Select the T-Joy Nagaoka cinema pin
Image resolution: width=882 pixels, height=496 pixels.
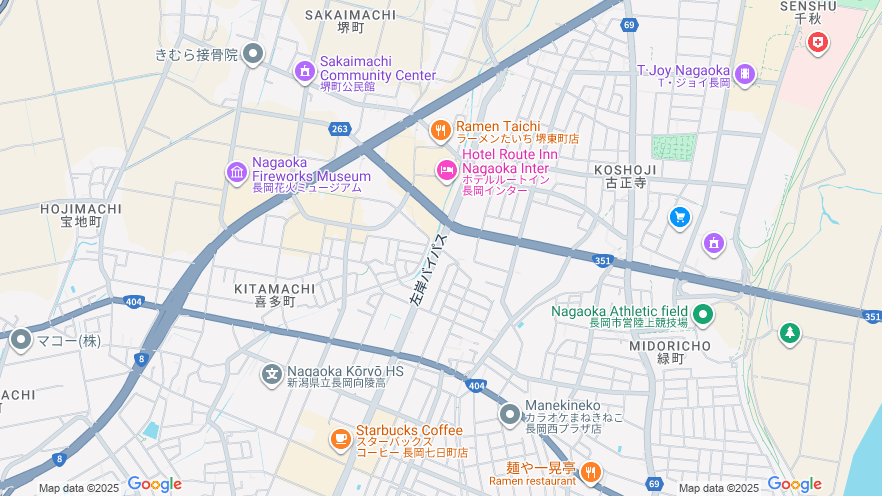click(744, 73)
